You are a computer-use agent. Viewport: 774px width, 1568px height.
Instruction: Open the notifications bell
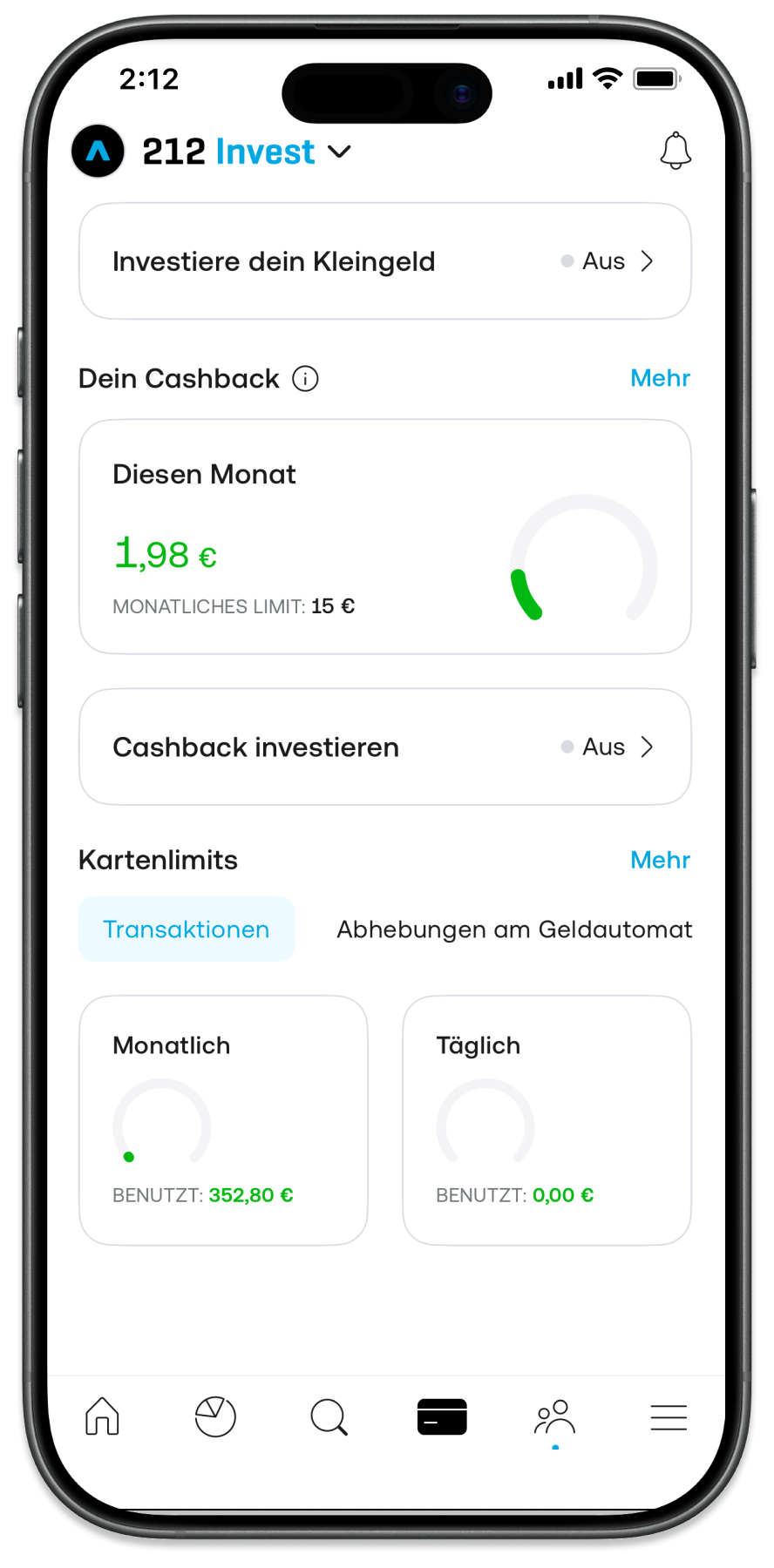[x=675, y=151]
